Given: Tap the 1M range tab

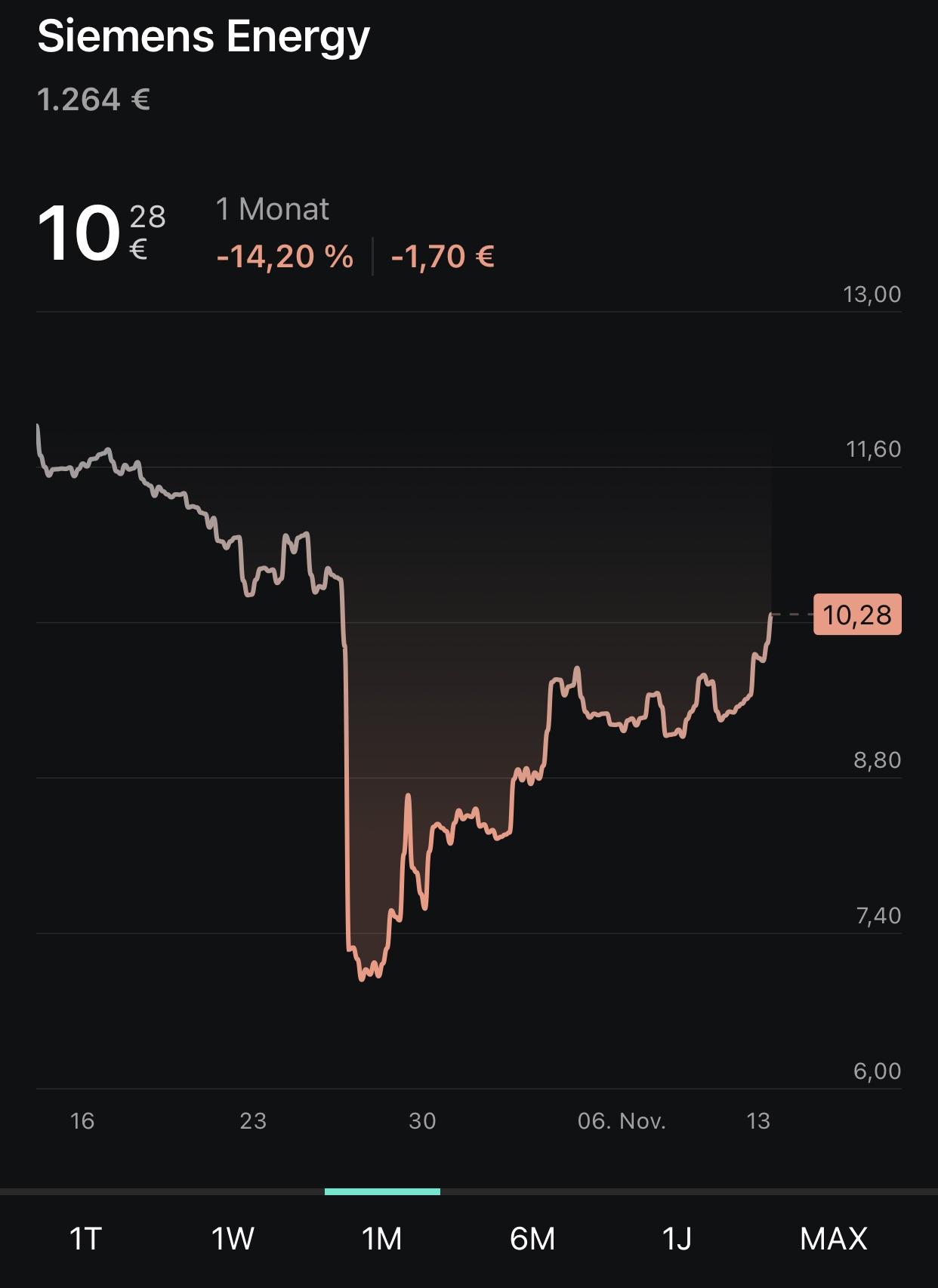Looking at the screenshot, I should tap(382, 1239).
